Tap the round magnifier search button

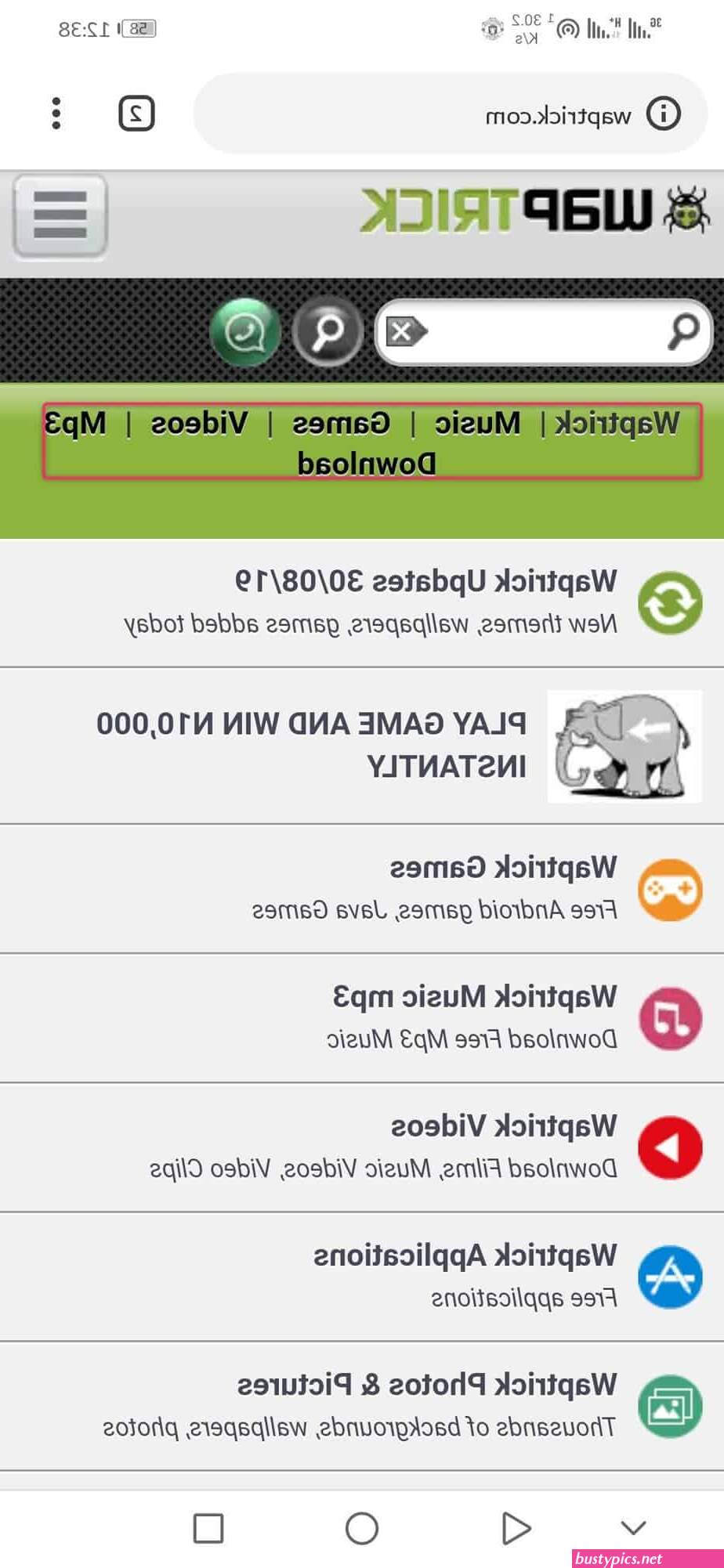tap(328, 332)
